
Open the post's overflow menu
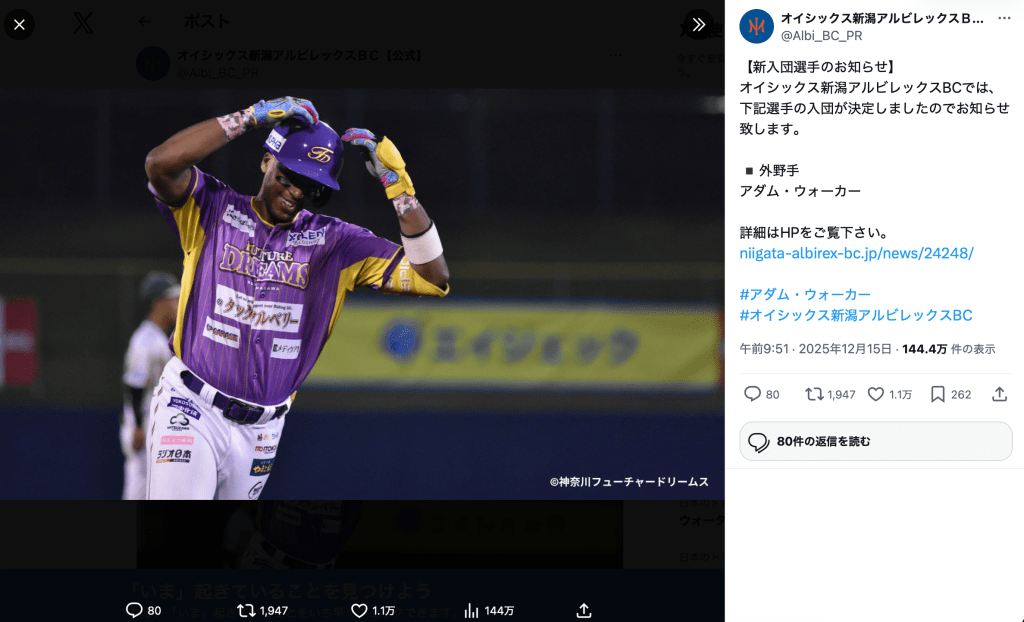pos(1003,18)
